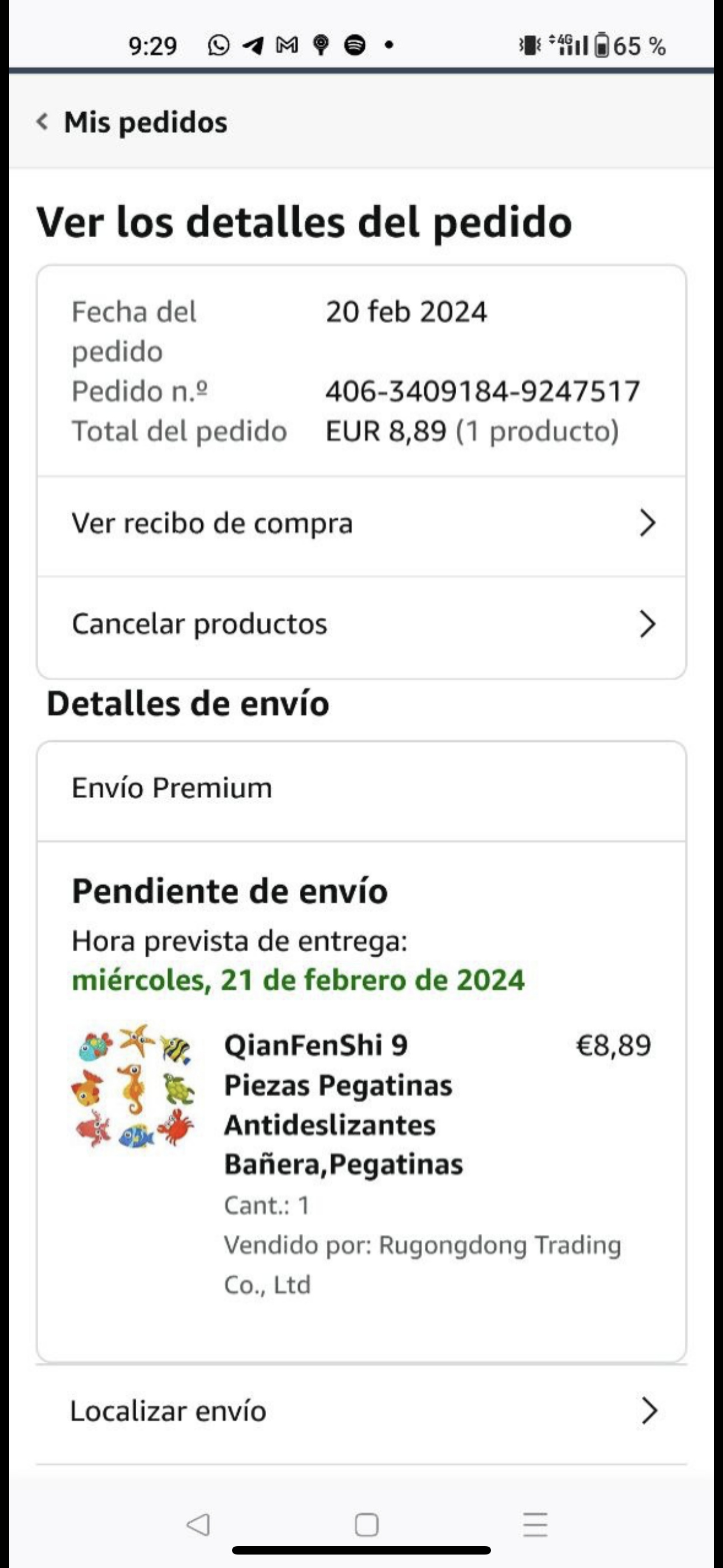Open the QianFenShi pegatinas product image
Screen dimensions: 723x1568
pyautogui.click(x=134, y=1086)
